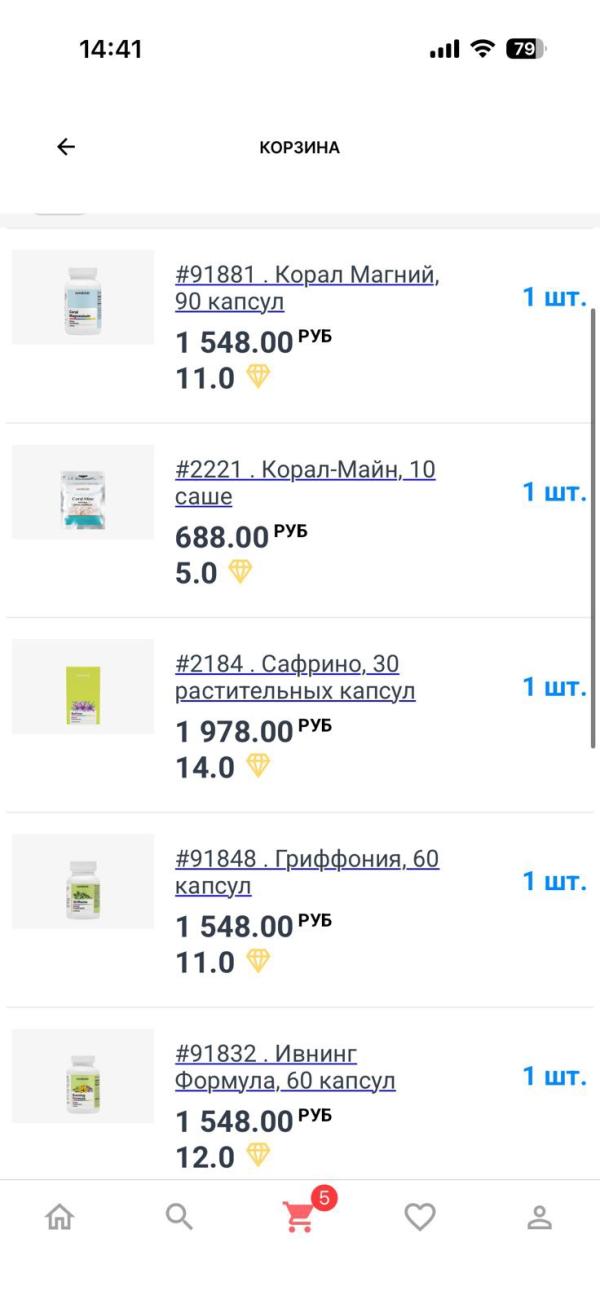
Task: Go back from the Корзина screen
Action: [x=66, y=147]
